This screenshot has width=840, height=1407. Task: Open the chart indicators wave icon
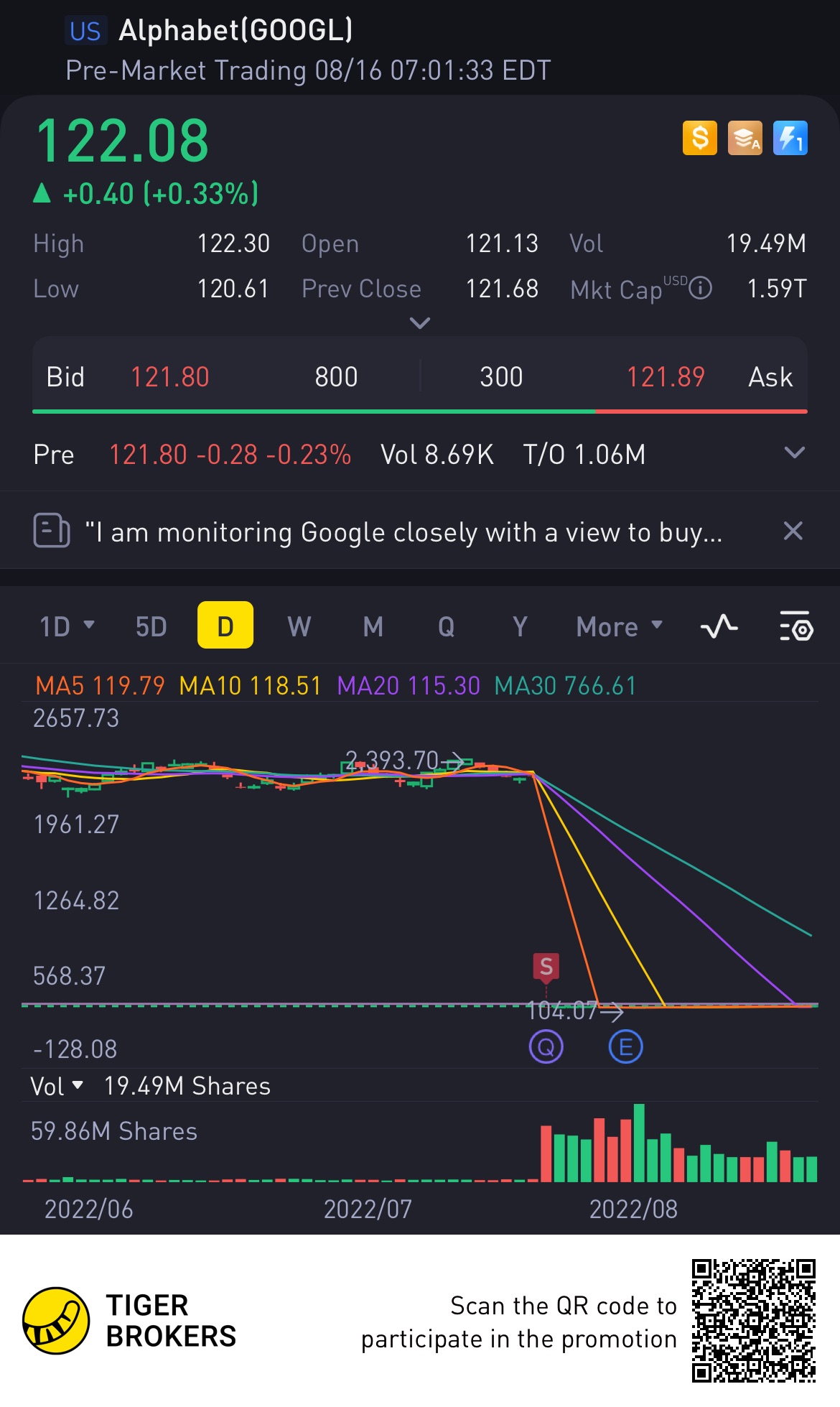pos(719,626)
